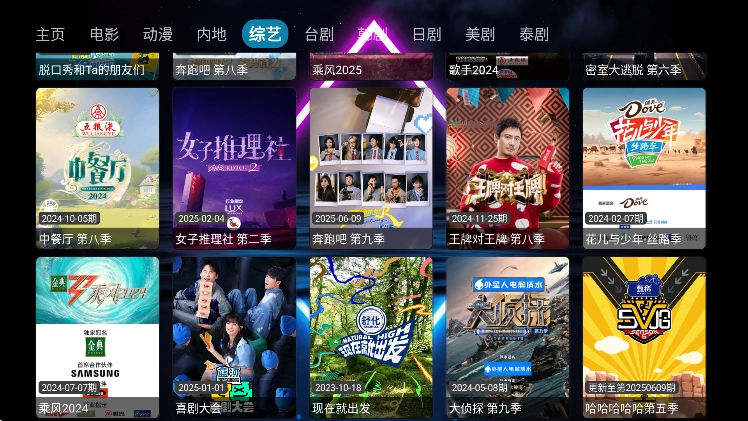Image resolution: width=748 pixels, height=421 pixels.
Task: Open 密室大逃脱 第六季
Action: point(644,66)
